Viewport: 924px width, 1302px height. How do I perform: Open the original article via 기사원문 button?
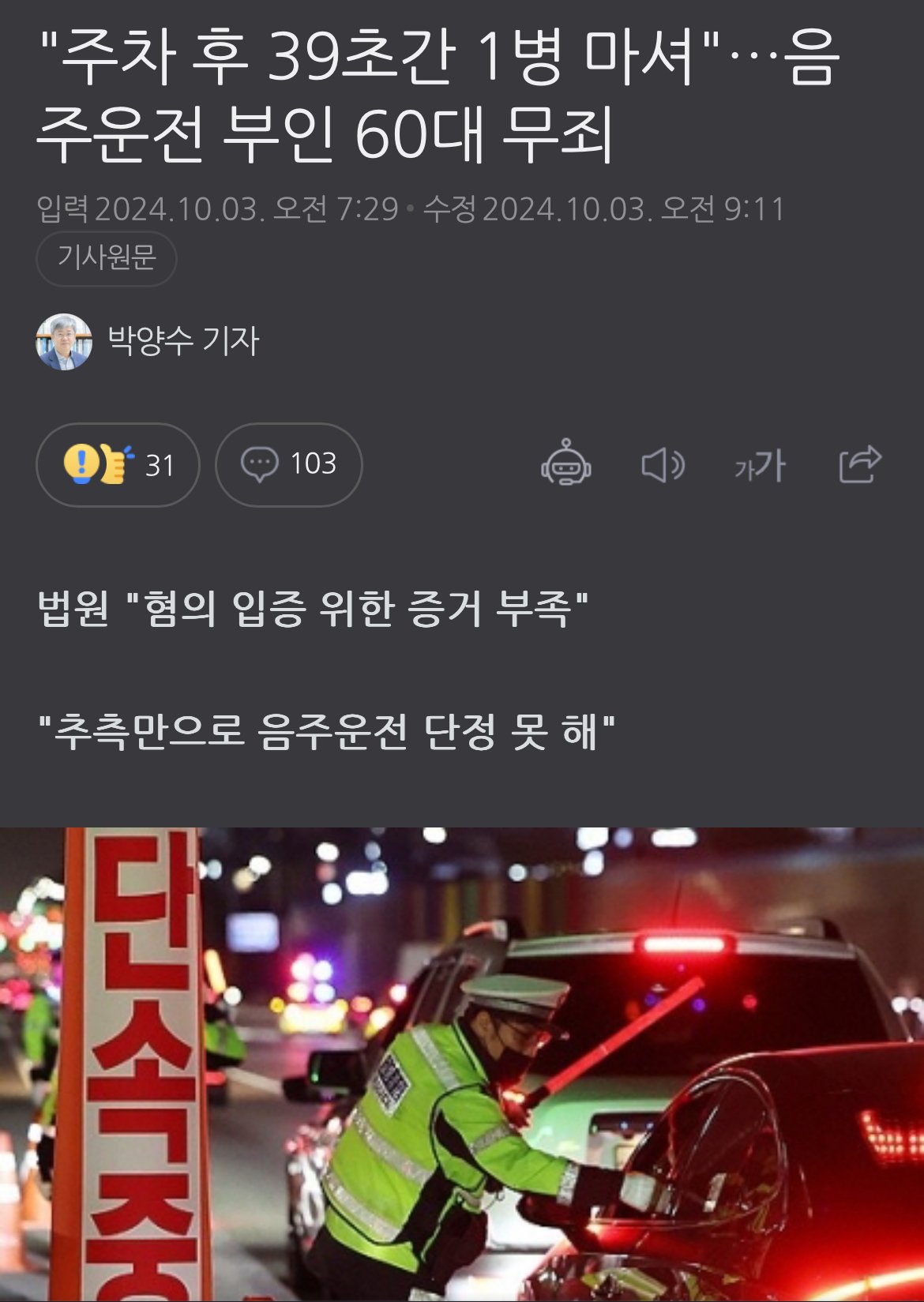coord(106,258)
